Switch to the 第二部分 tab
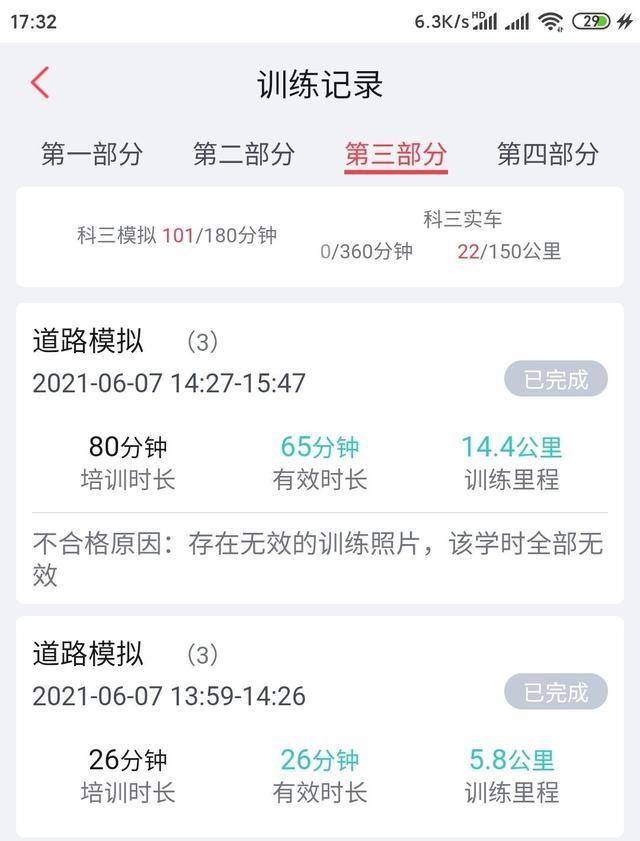This screenshot has width=640, height=841. (244, 154)
